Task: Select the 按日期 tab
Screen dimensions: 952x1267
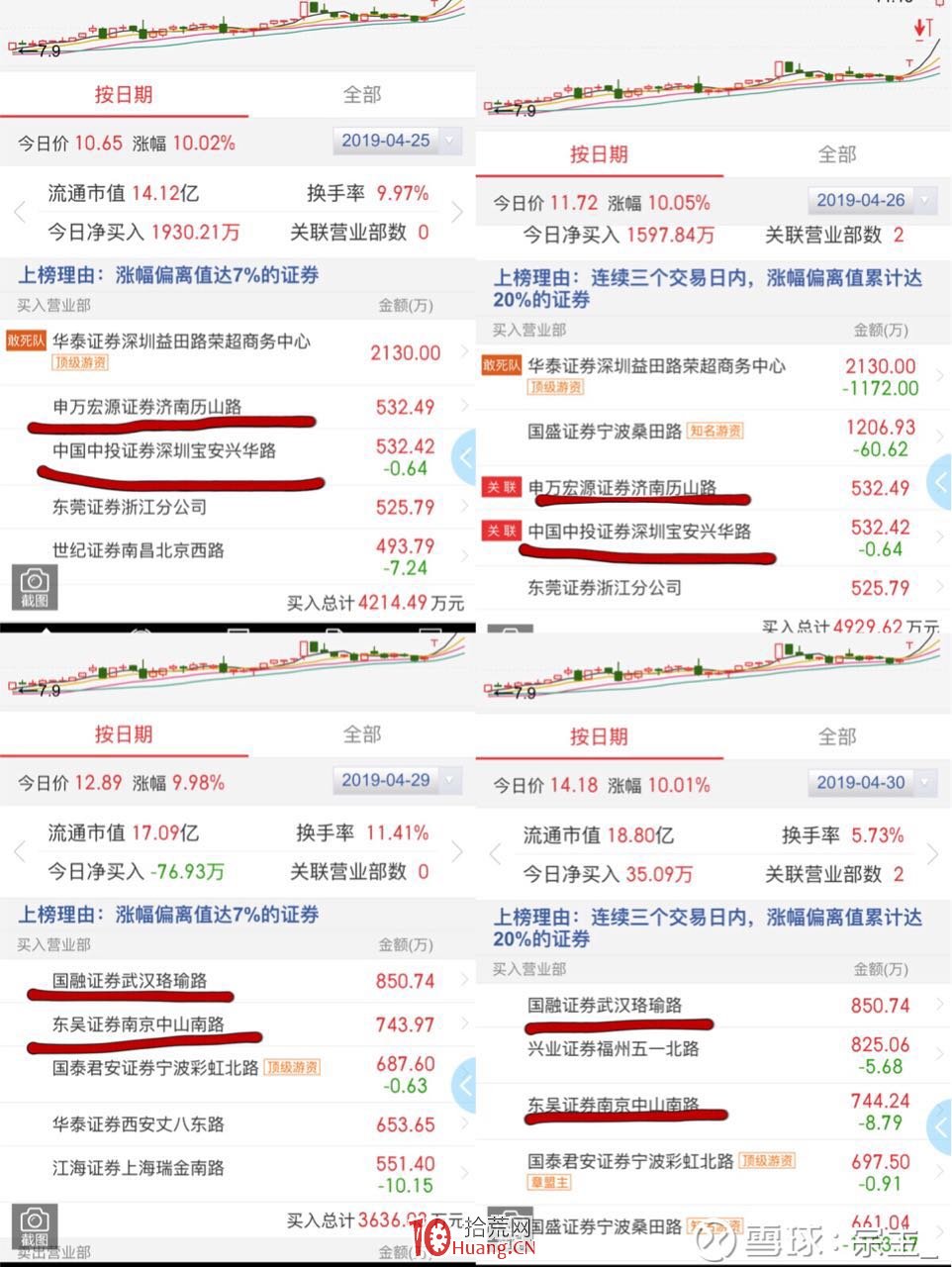Action: 124,94
